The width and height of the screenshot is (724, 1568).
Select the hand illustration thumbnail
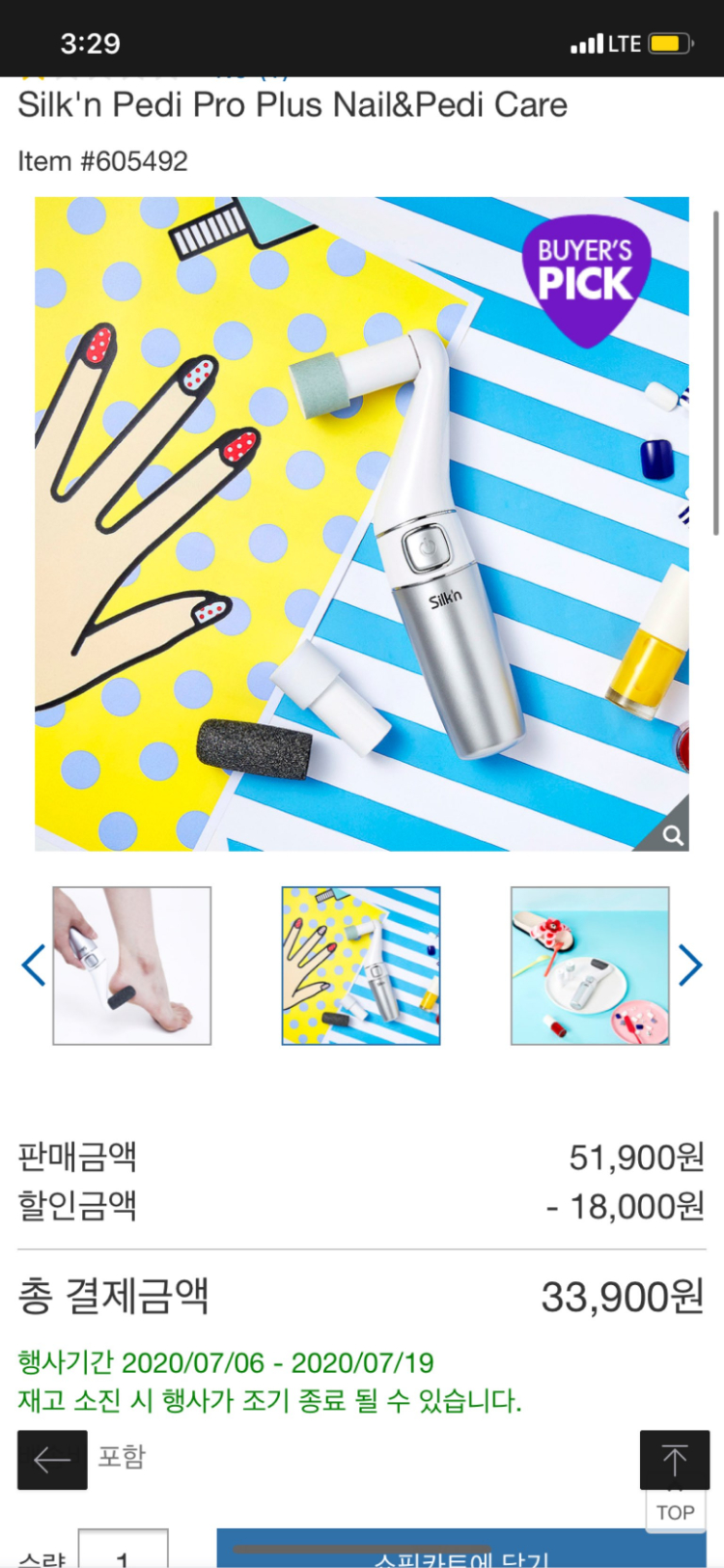click(x=361, y=966)
